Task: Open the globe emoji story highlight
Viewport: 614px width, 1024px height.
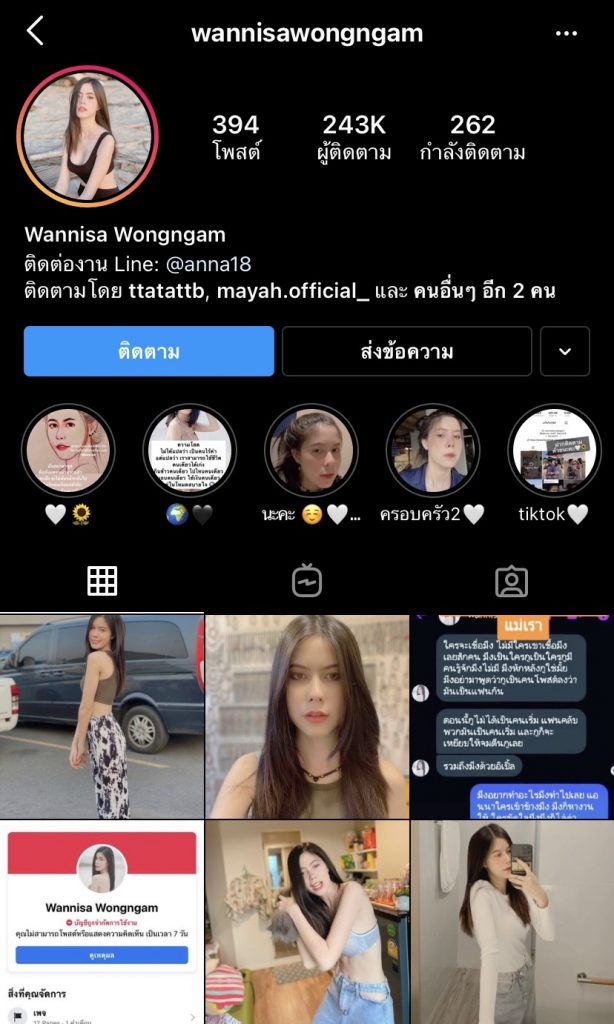Action: [x=190, y=451]
